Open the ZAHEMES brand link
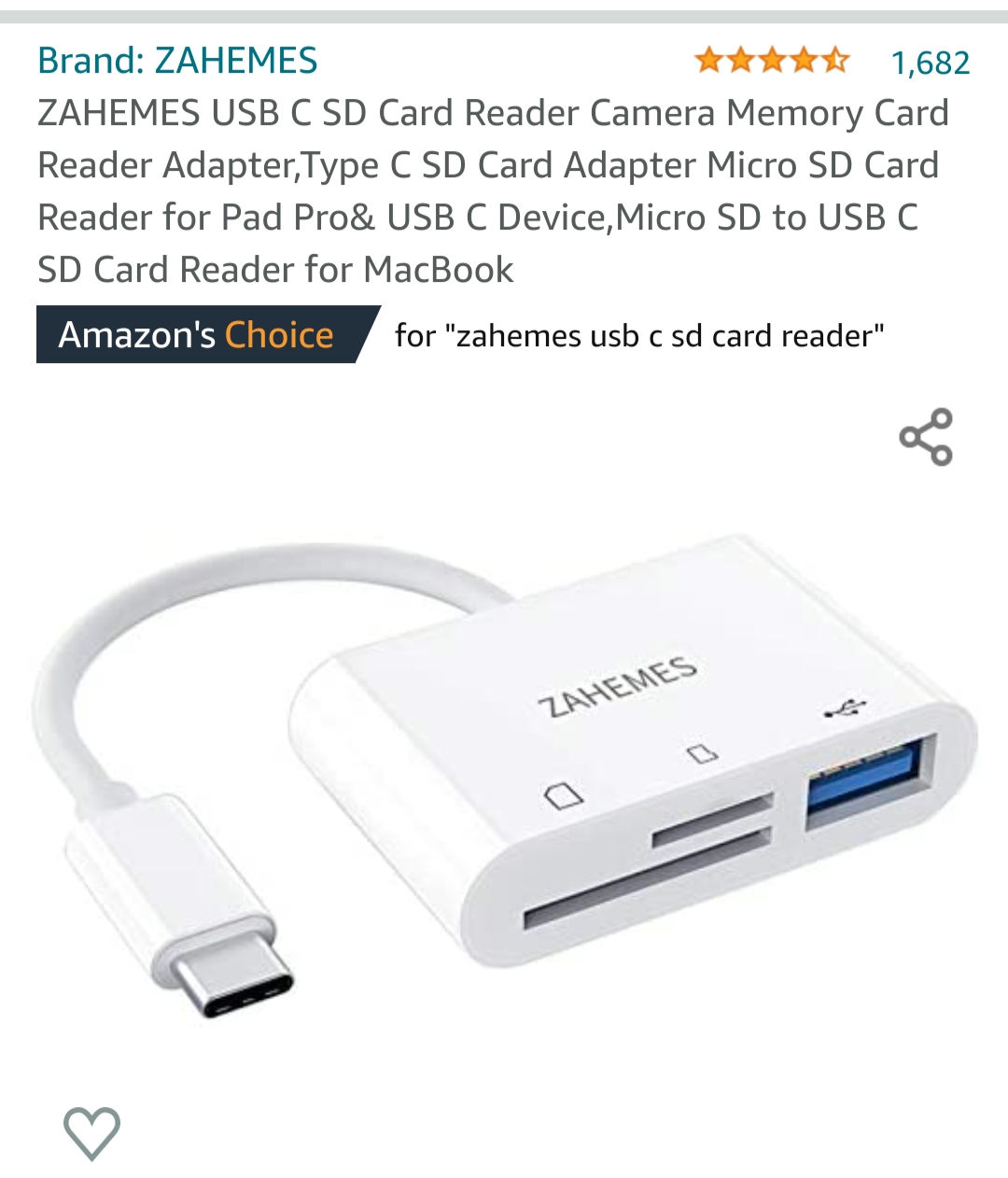 coord(177,61)
